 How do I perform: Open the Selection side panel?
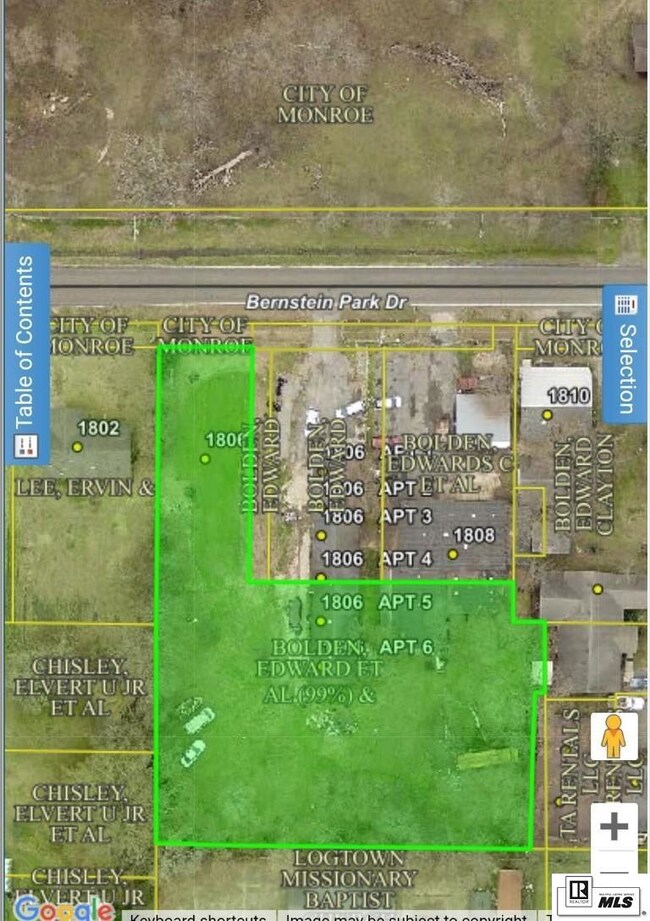point(626,354)
